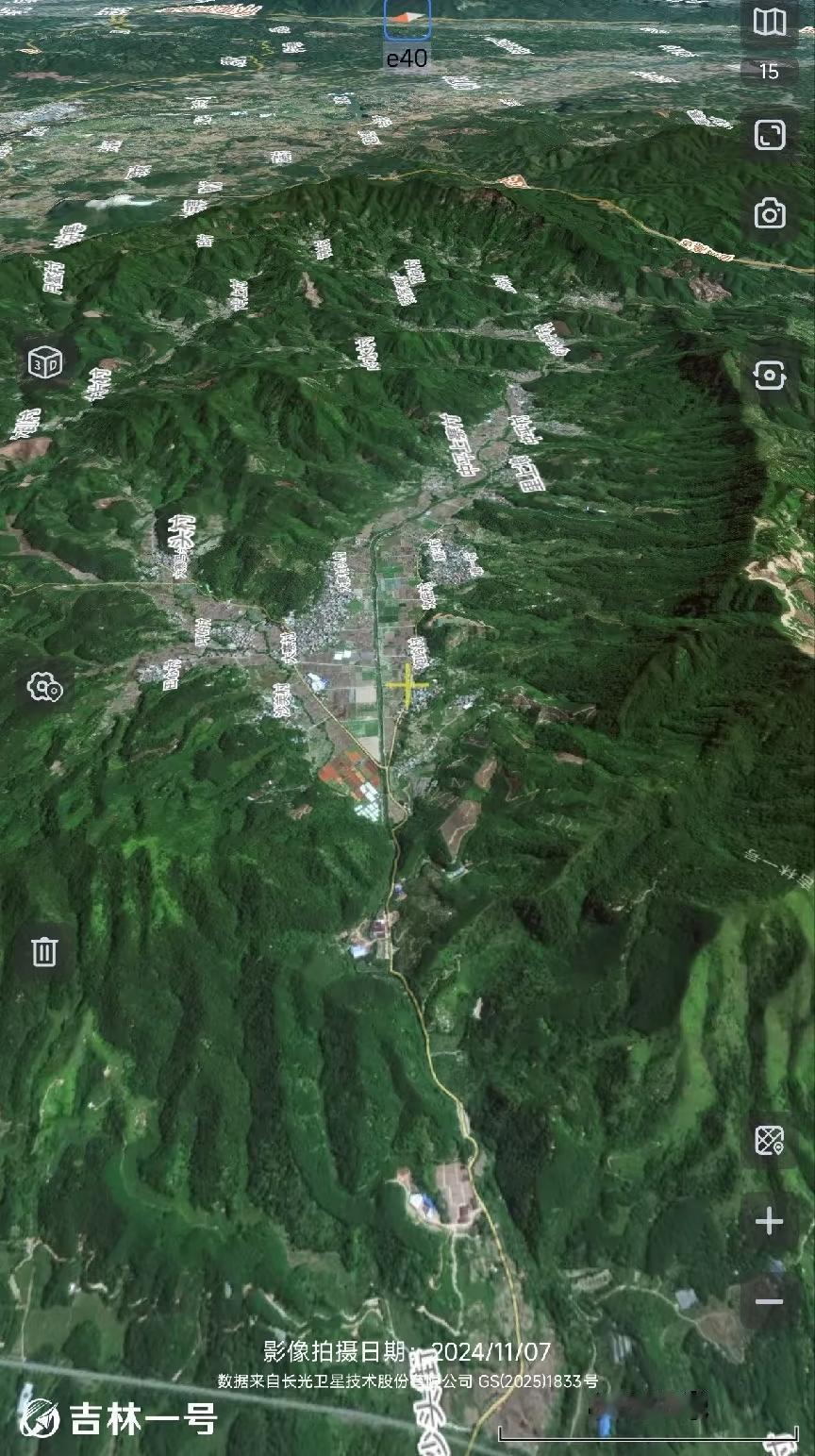Tap the camera screenshot icon

point(768,215)
